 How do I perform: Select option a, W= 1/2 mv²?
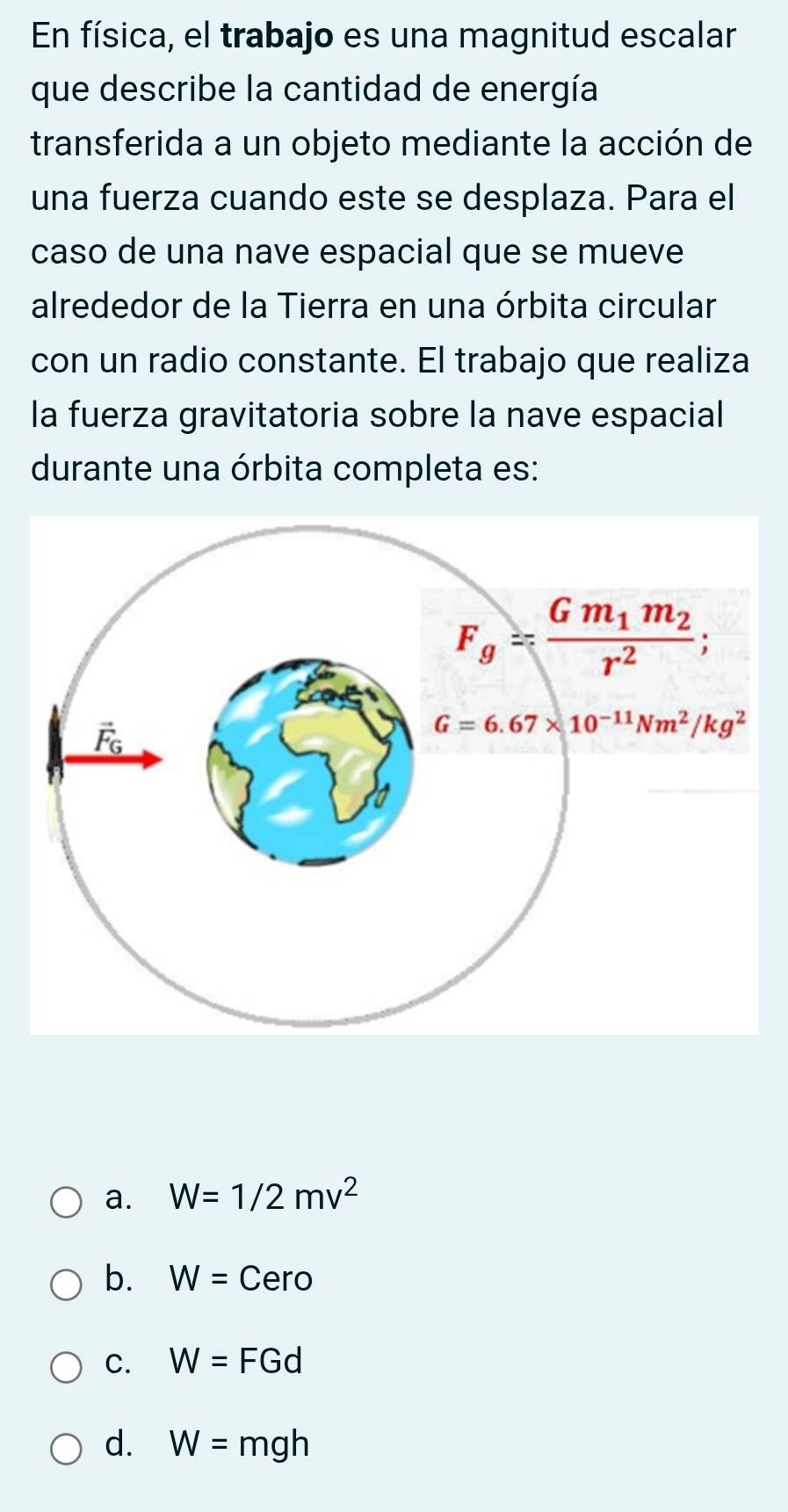66,1201
